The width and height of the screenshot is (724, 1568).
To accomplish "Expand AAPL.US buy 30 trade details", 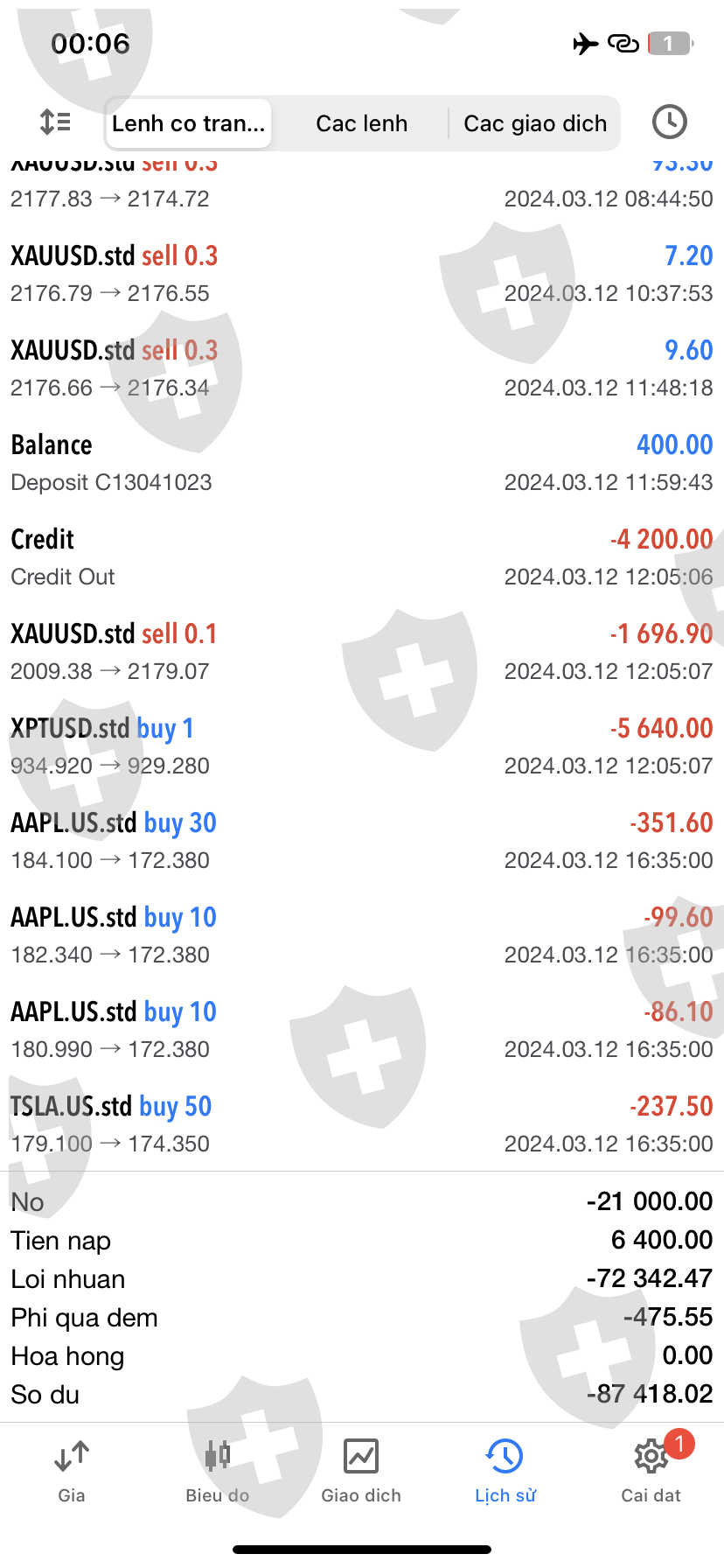I will click(x=362, y=841).
